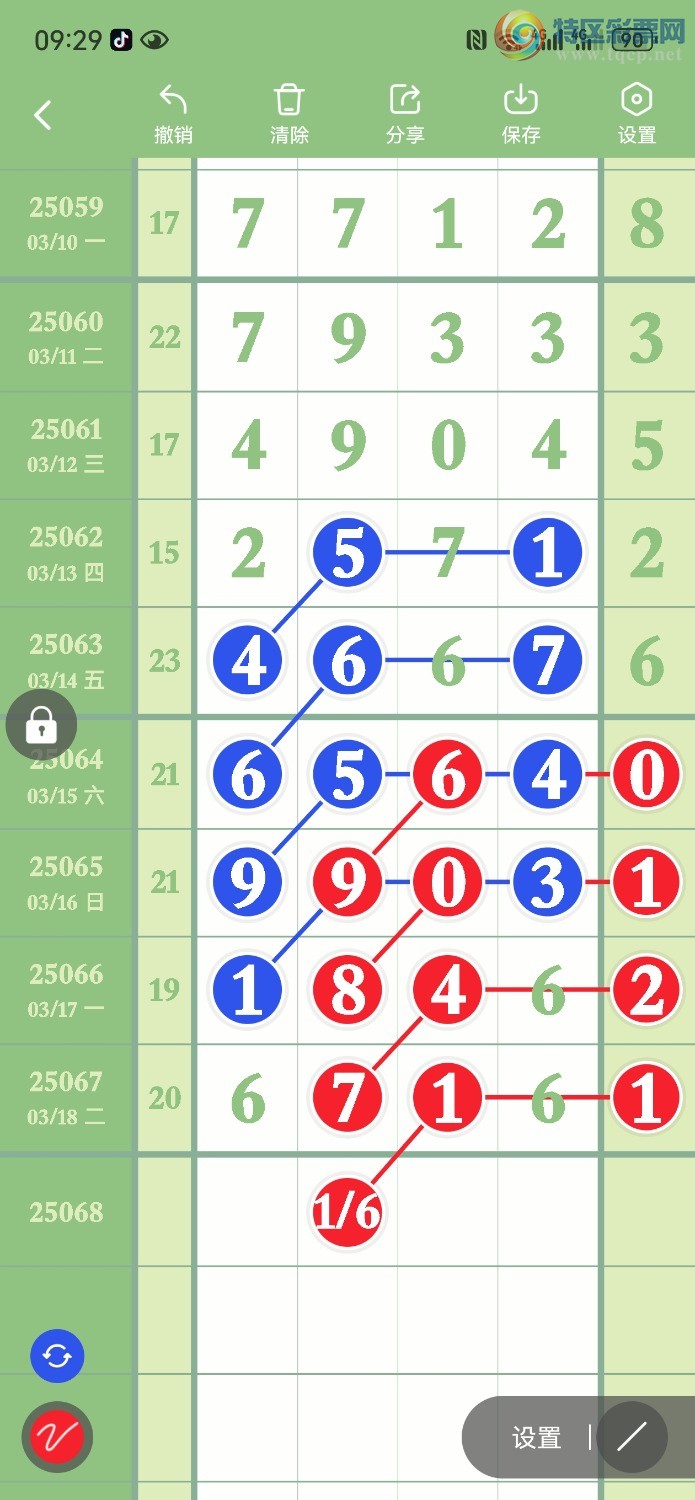Undo last mark with 撤销
This screenshot has width=695, height=1500.
(173, 116)
